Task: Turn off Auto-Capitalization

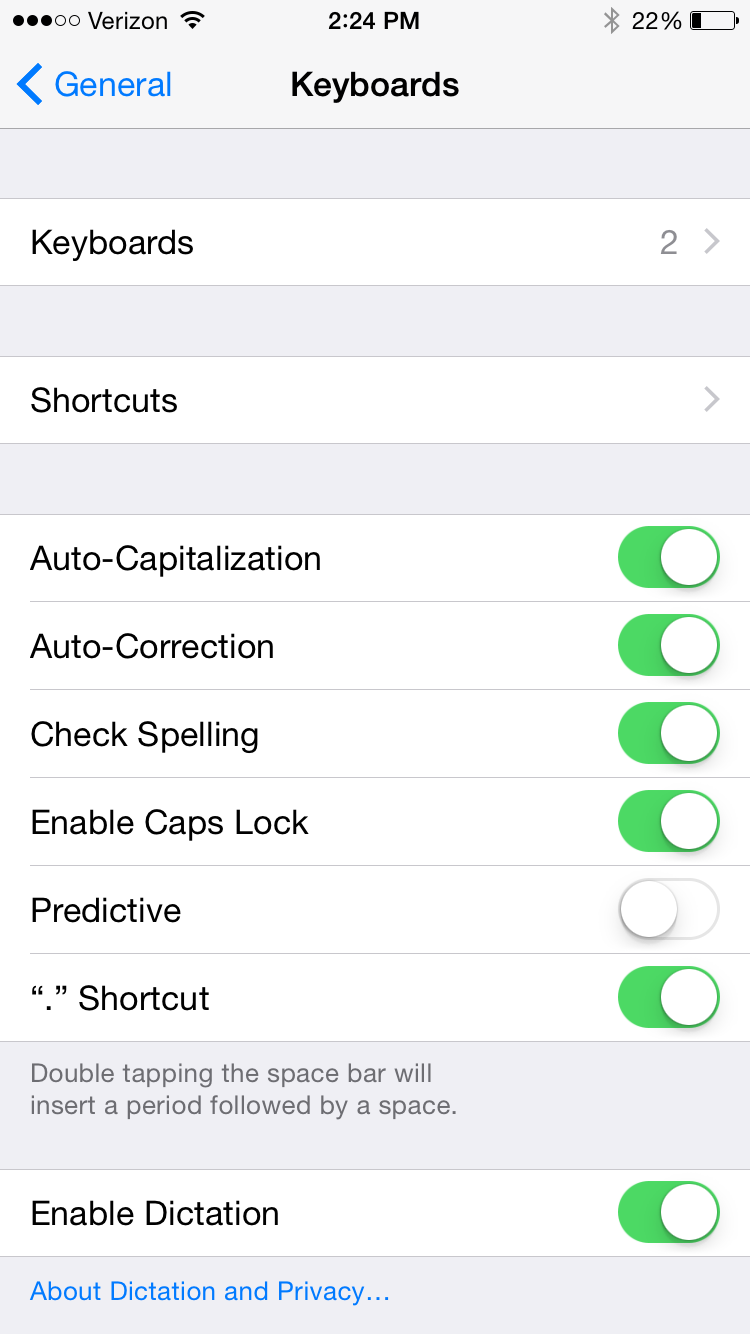Action: click(x=668, y=558)
